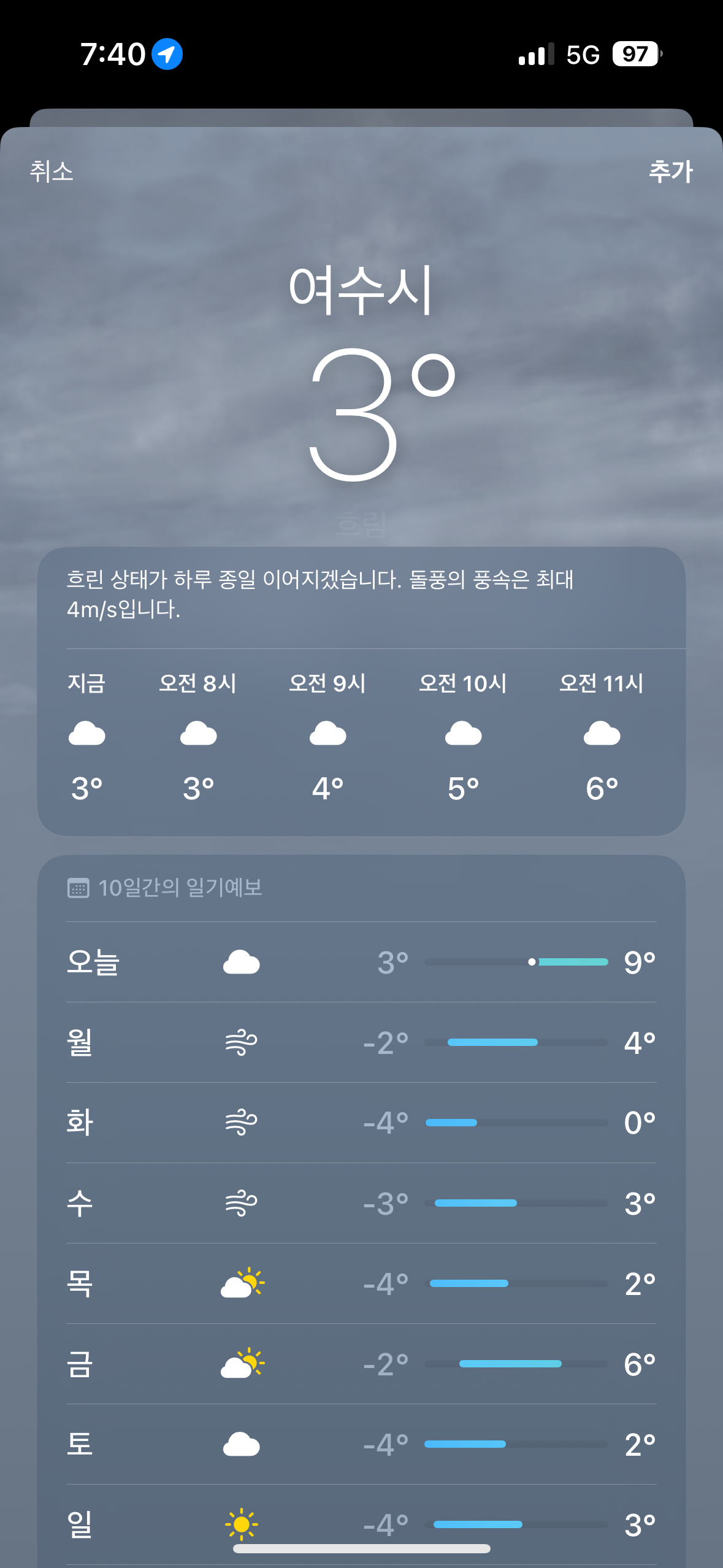
Task: Open Thursday's (목) forecast row
Action: click(361, 1283)
